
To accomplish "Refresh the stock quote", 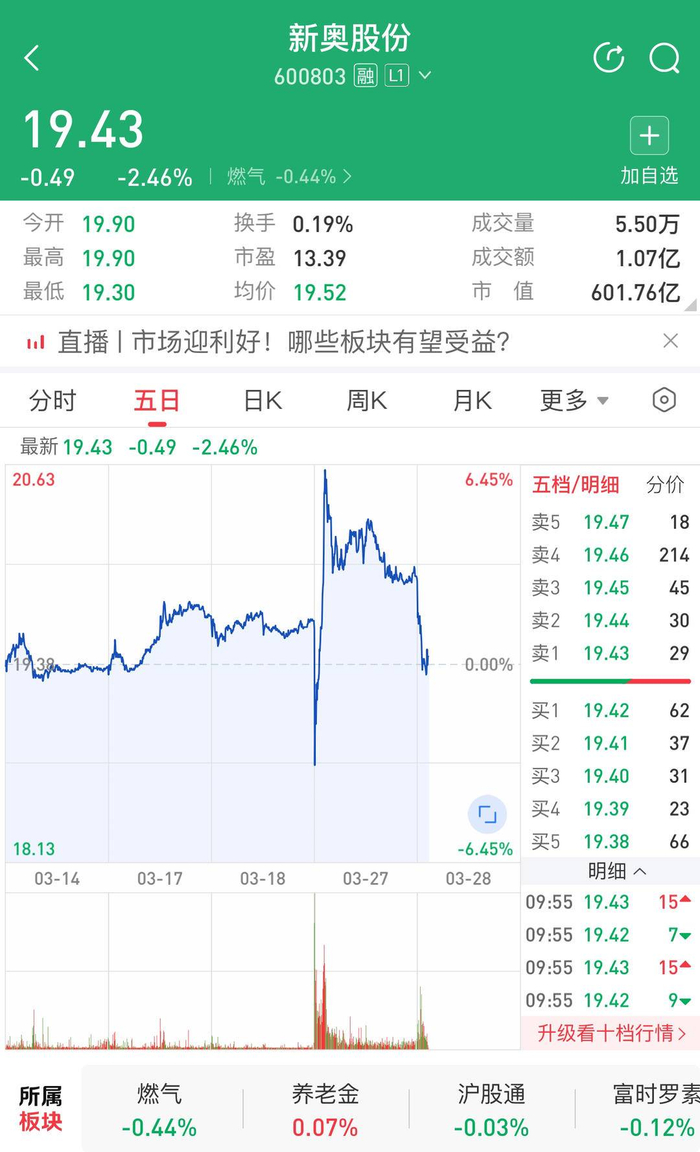I will (609, 58).
